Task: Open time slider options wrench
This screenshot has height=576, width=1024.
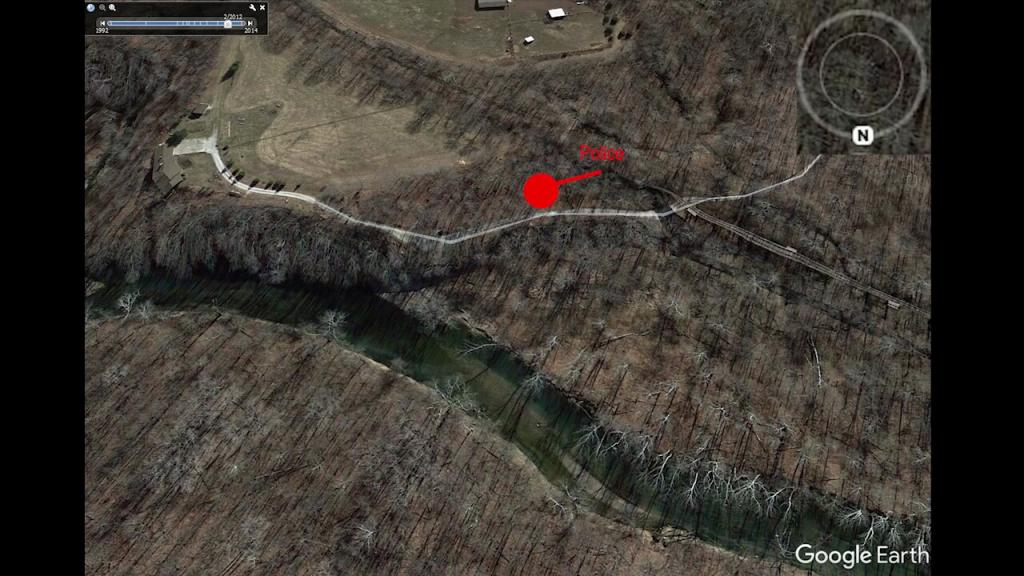Action: pos(252,7)
